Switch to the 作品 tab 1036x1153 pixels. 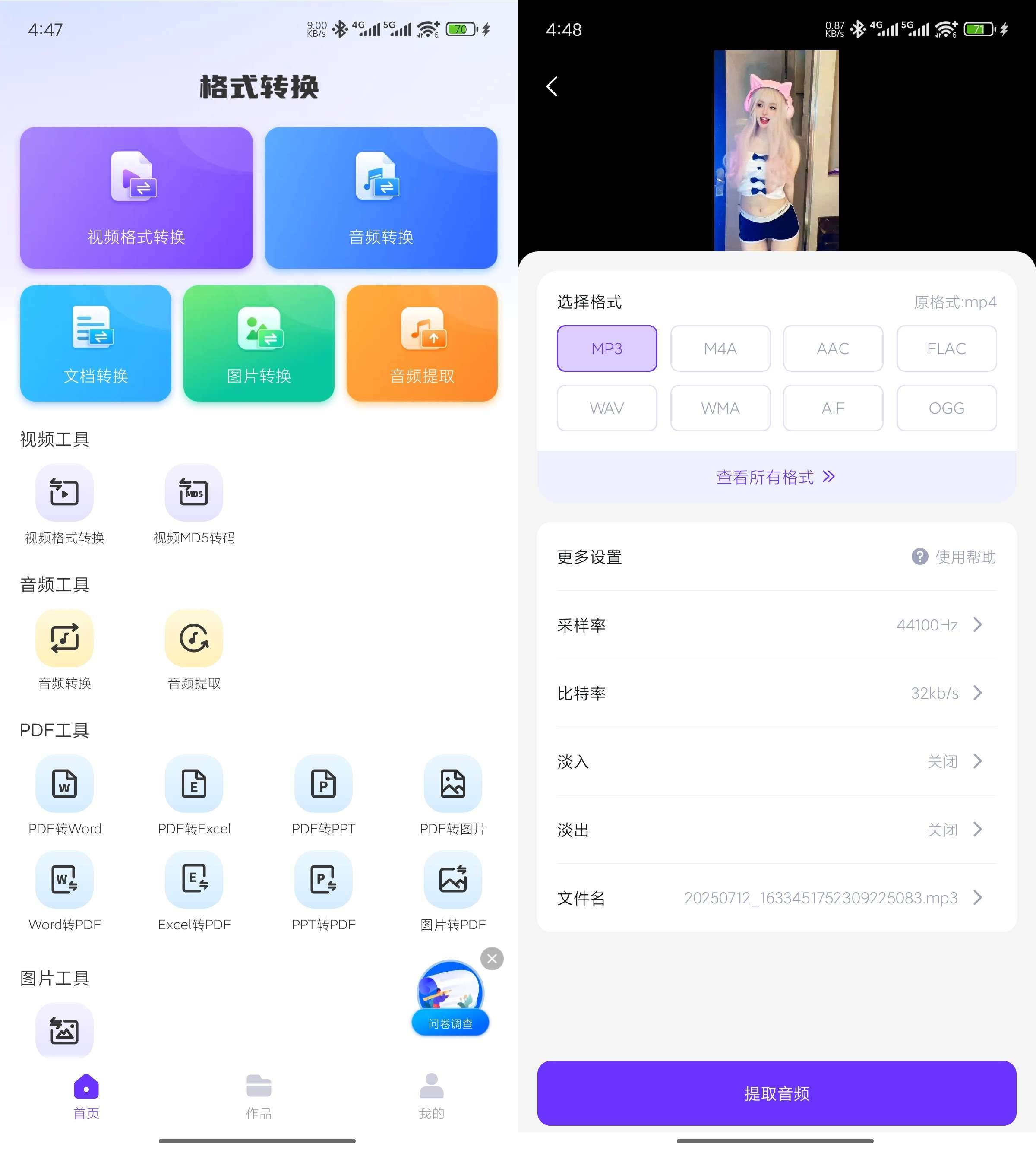pos(259,1096)
